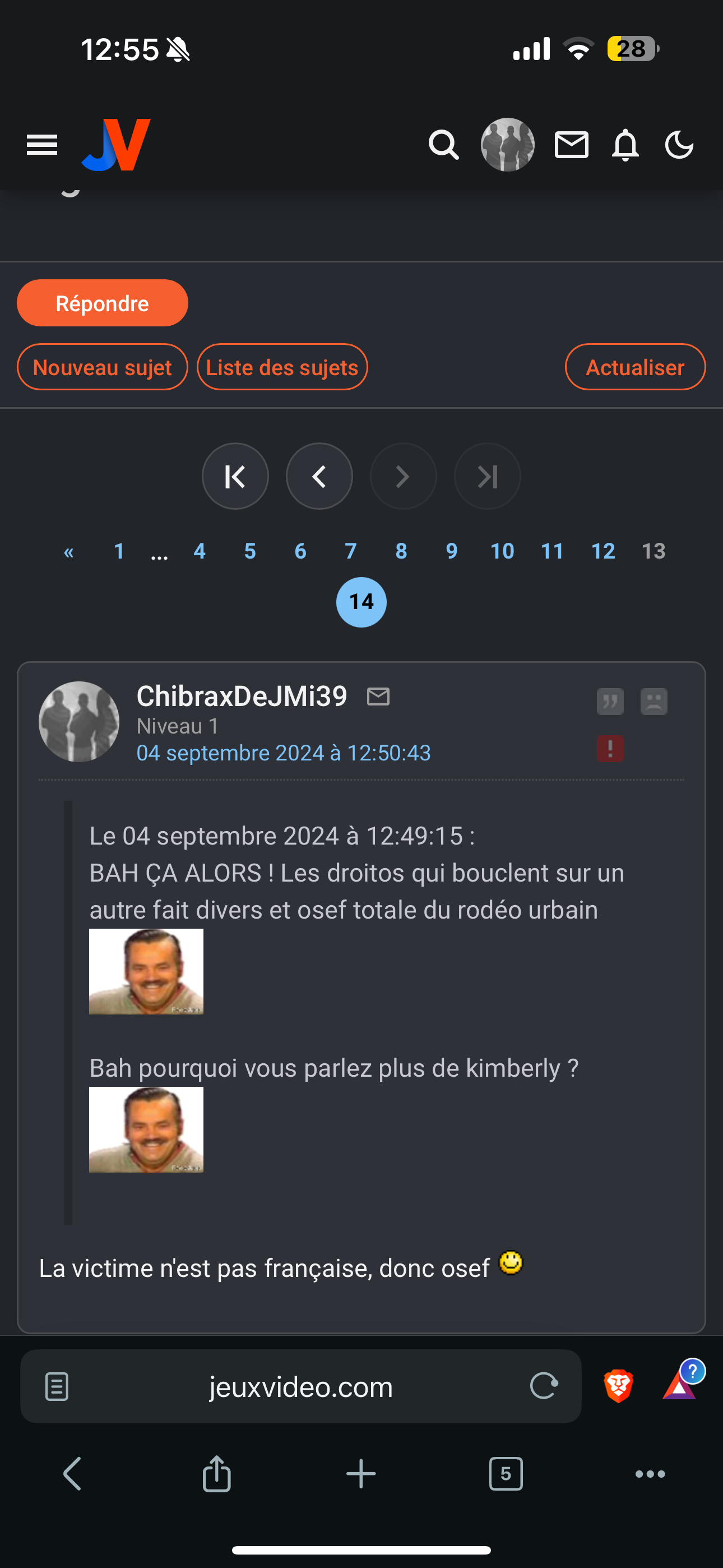Go to the previous page arrow
Screen dimensions: 723x1568
click(x=319, y=476)
